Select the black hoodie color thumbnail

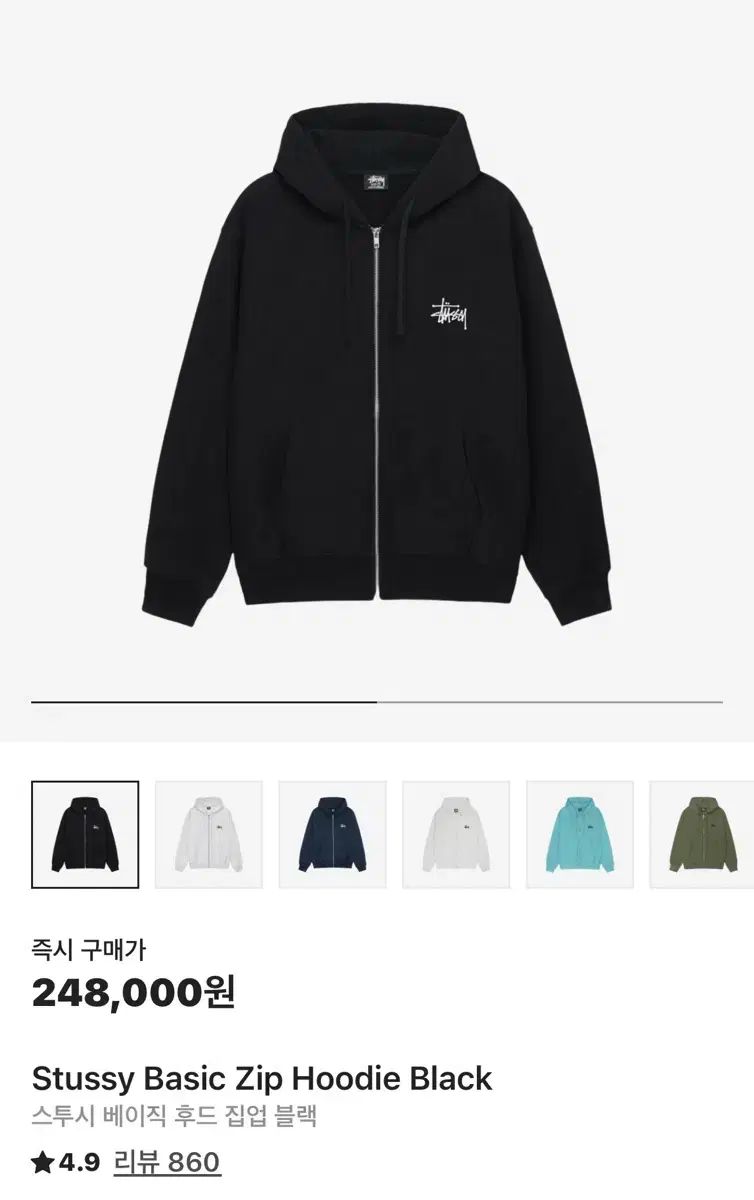tap(86, 834)
